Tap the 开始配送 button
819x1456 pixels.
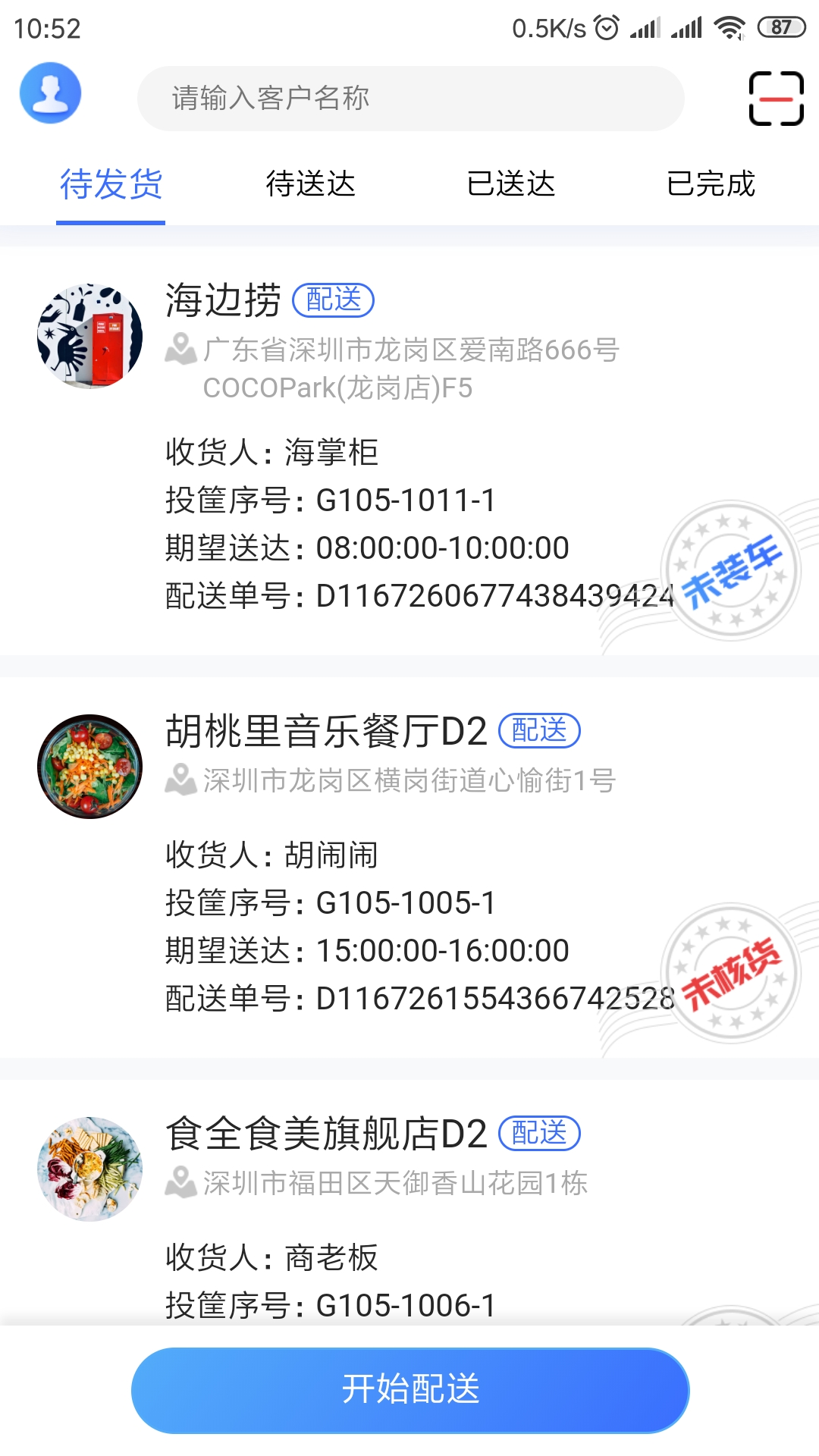tap(409, 1390)
